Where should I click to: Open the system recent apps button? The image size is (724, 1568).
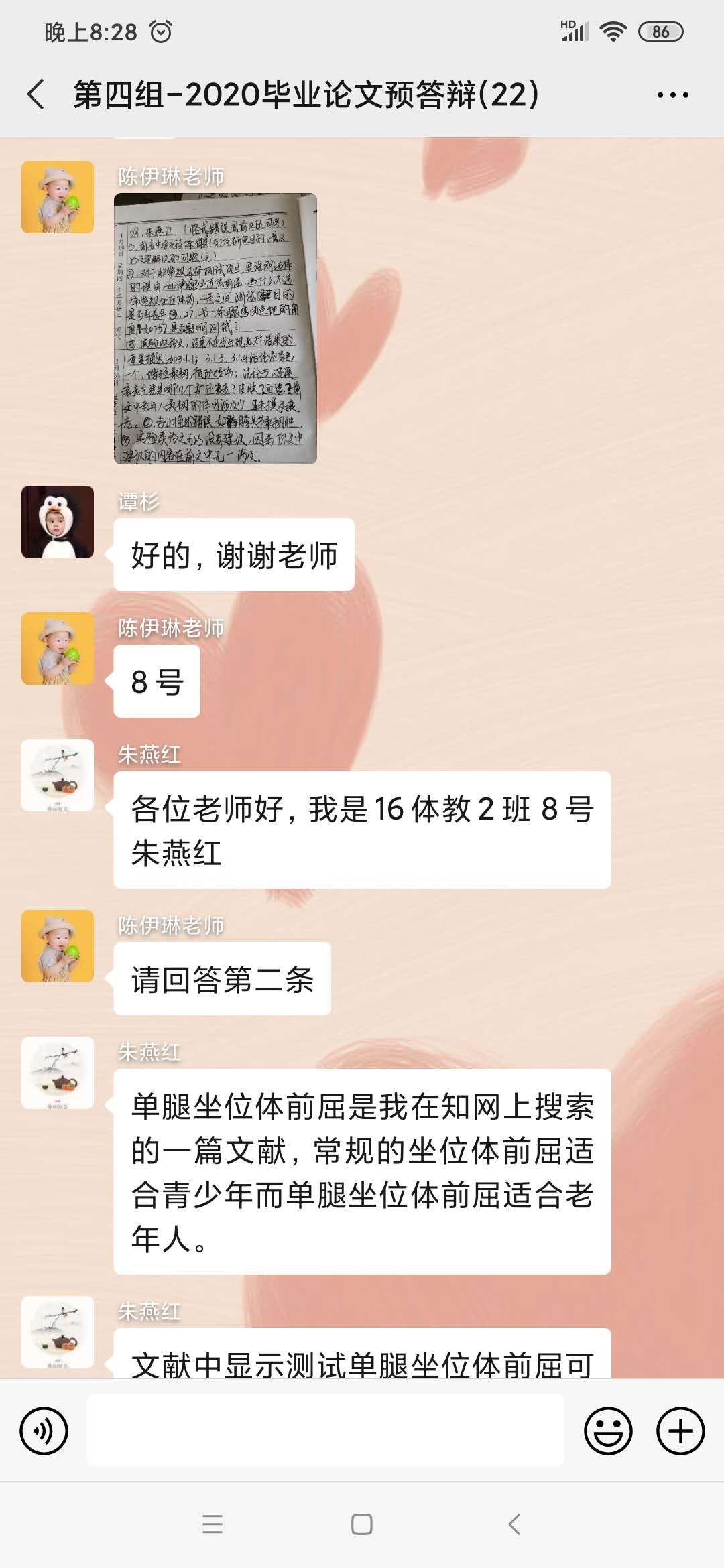(213, 1524)
